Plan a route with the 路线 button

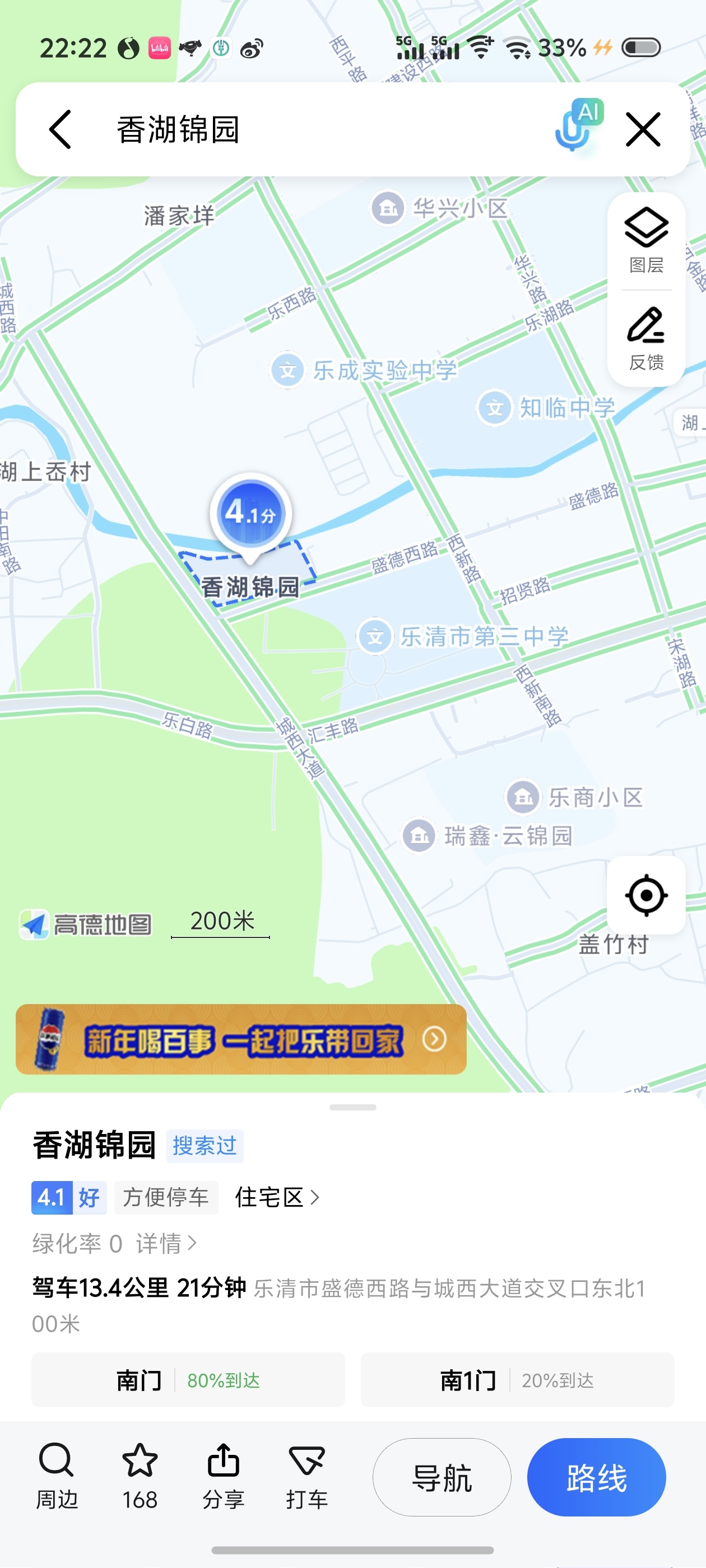click(x=596, y=1477)
